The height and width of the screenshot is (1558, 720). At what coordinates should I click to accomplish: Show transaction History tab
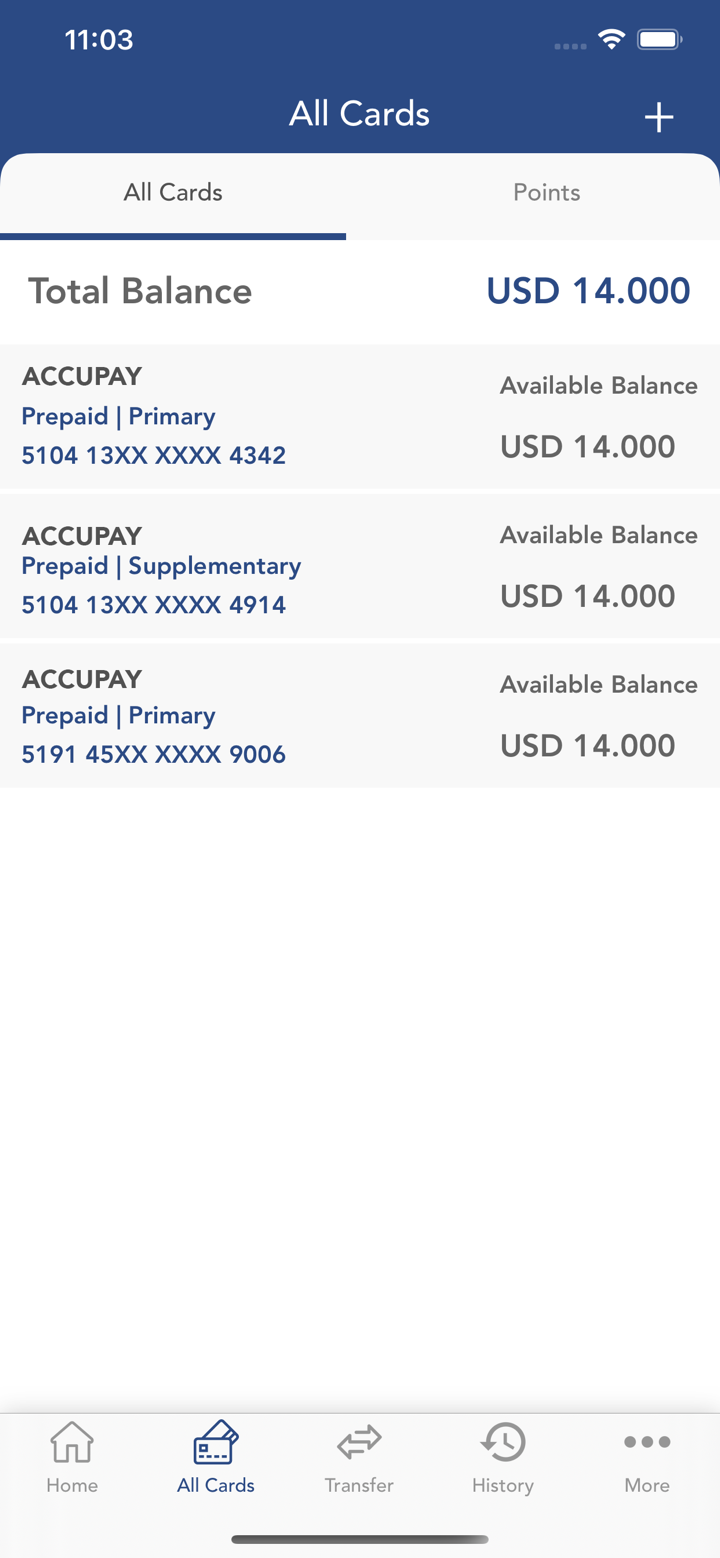pos(502,1457)
